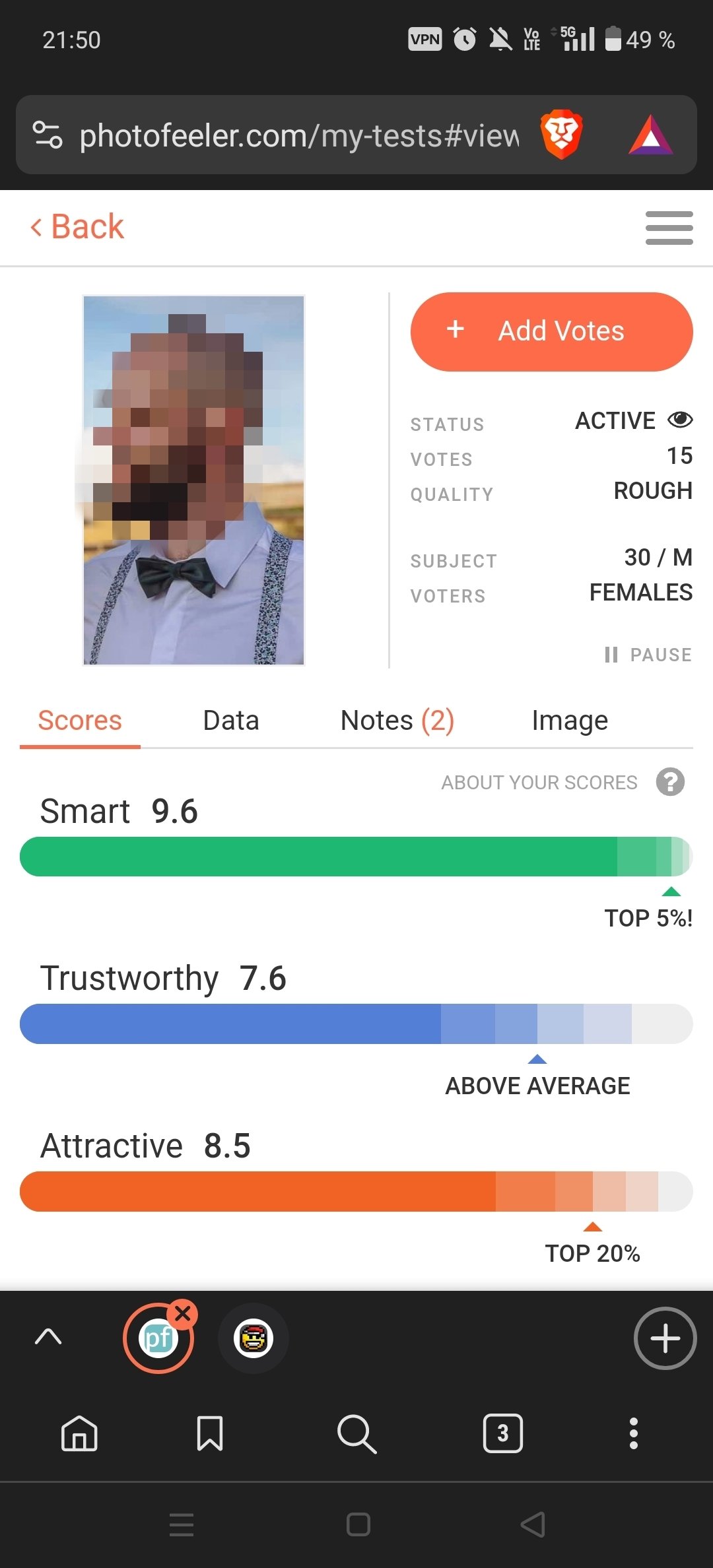
Task: Pause the active test
Action: coord(648,655)
